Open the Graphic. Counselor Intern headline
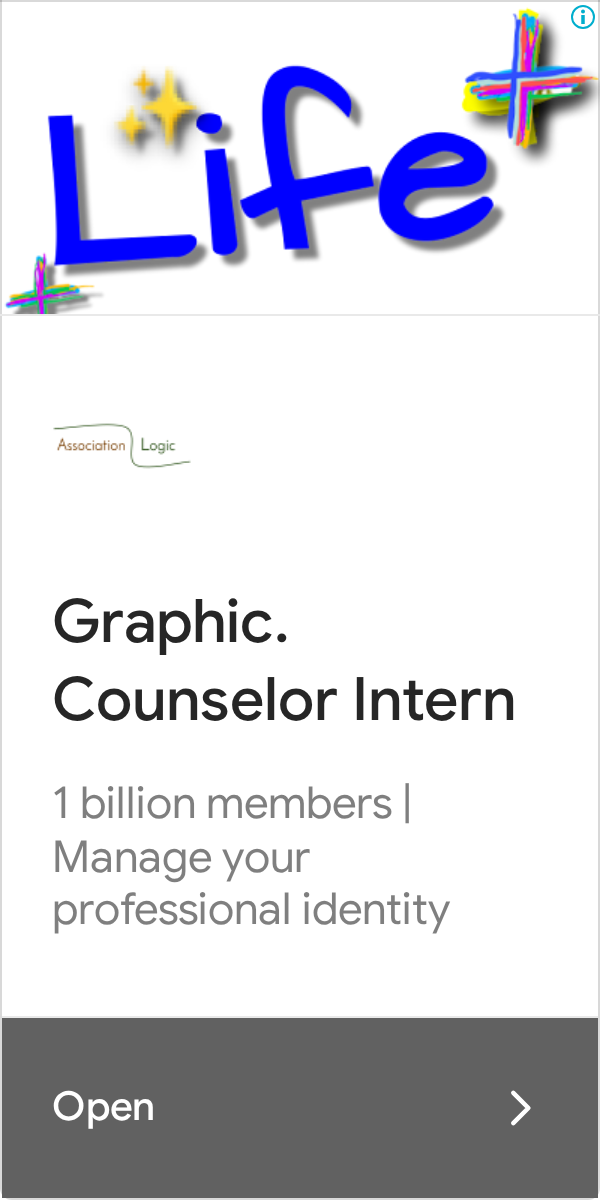The image size is (600, 1200). click(284, 660)
